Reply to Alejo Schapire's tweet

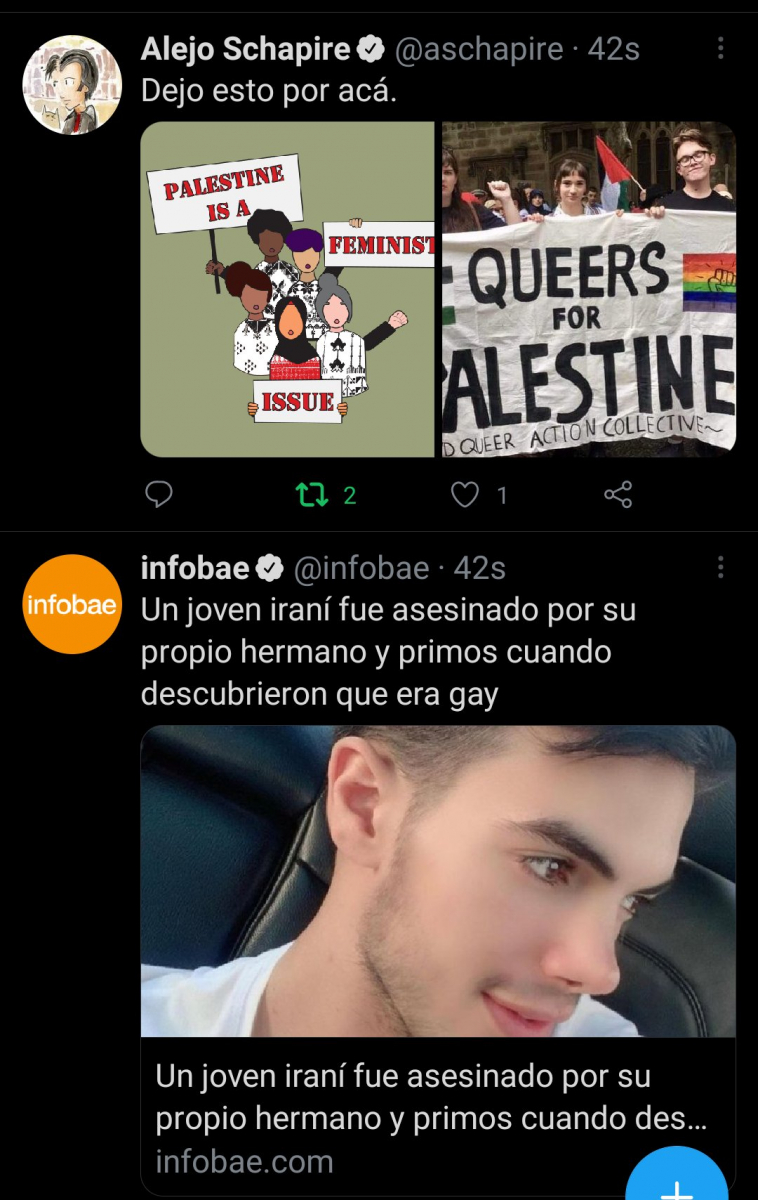click(159, 494)
